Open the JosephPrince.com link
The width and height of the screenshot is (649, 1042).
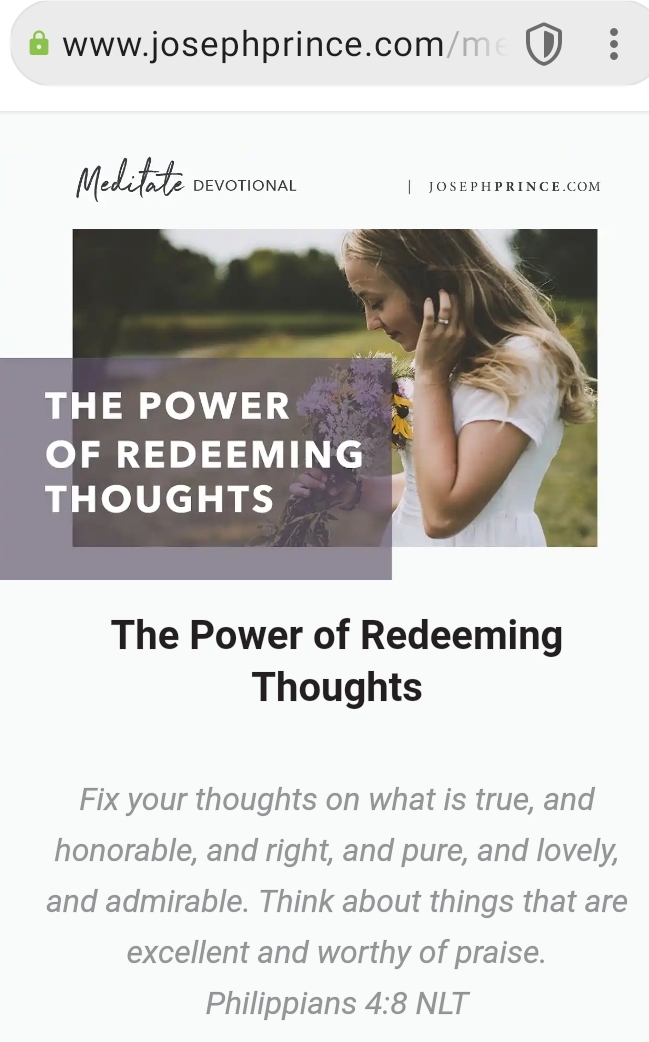(514, 186)
